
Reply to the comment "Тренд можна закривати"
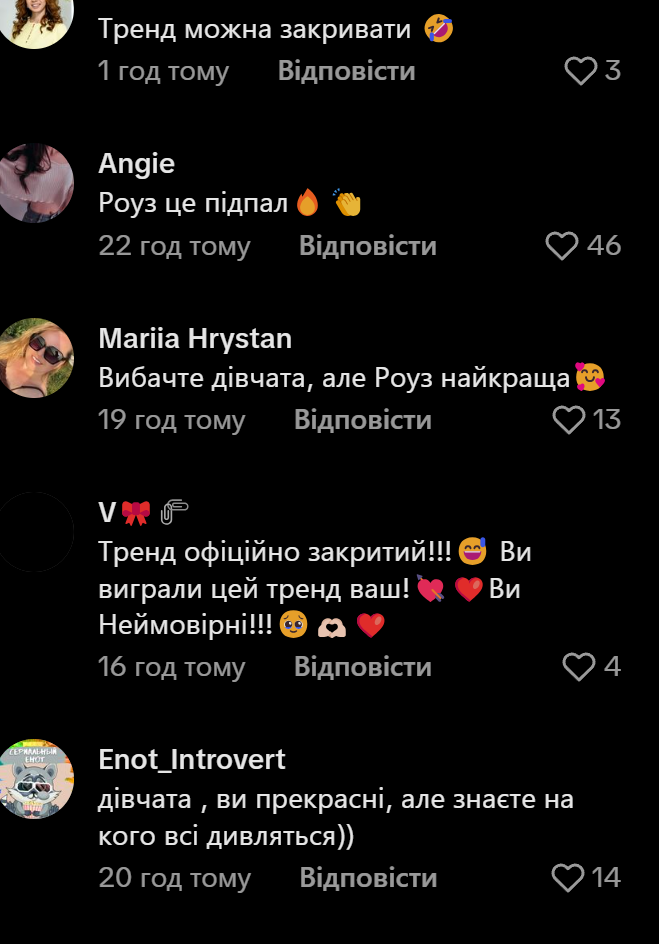346,71
